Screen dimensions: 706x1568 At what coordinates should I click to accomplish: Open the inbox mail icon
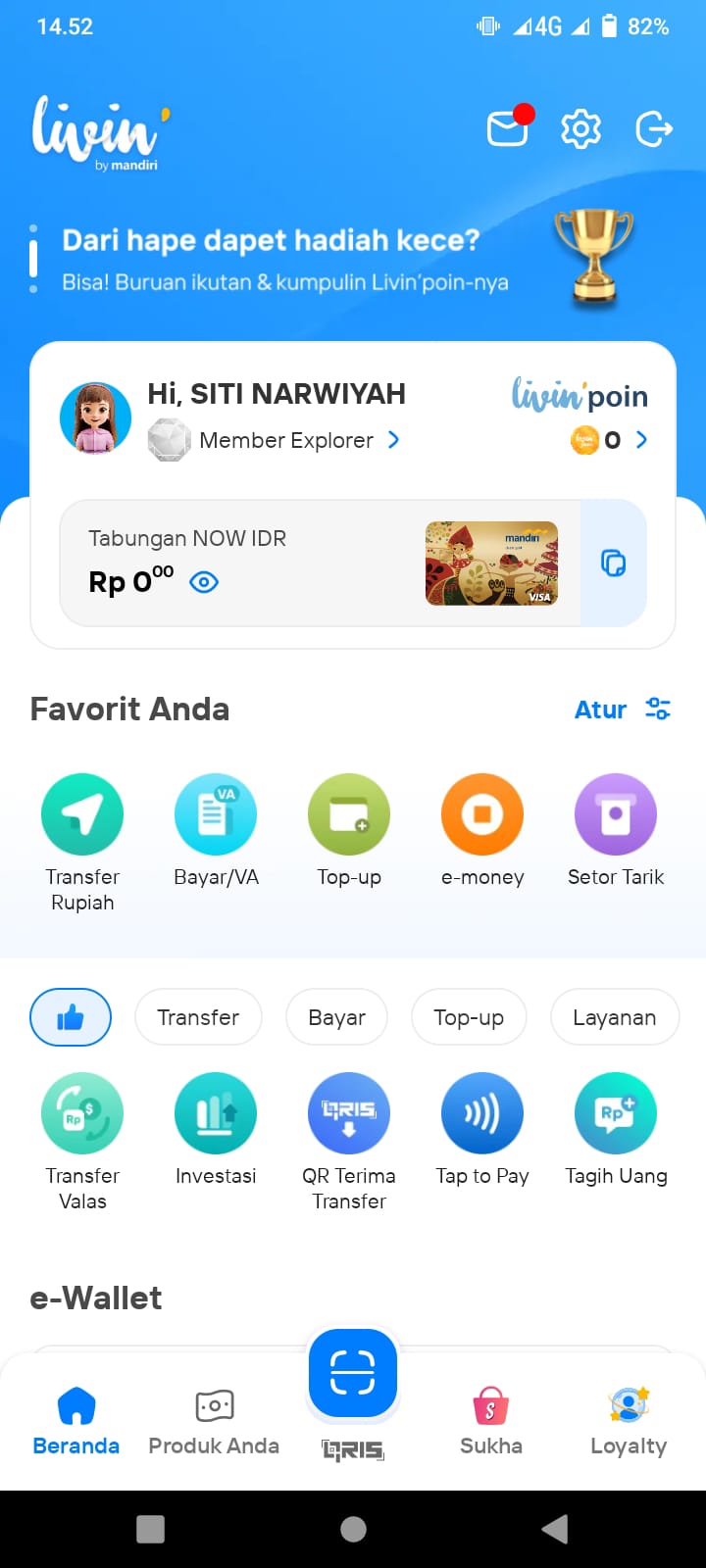coord(510,127)
